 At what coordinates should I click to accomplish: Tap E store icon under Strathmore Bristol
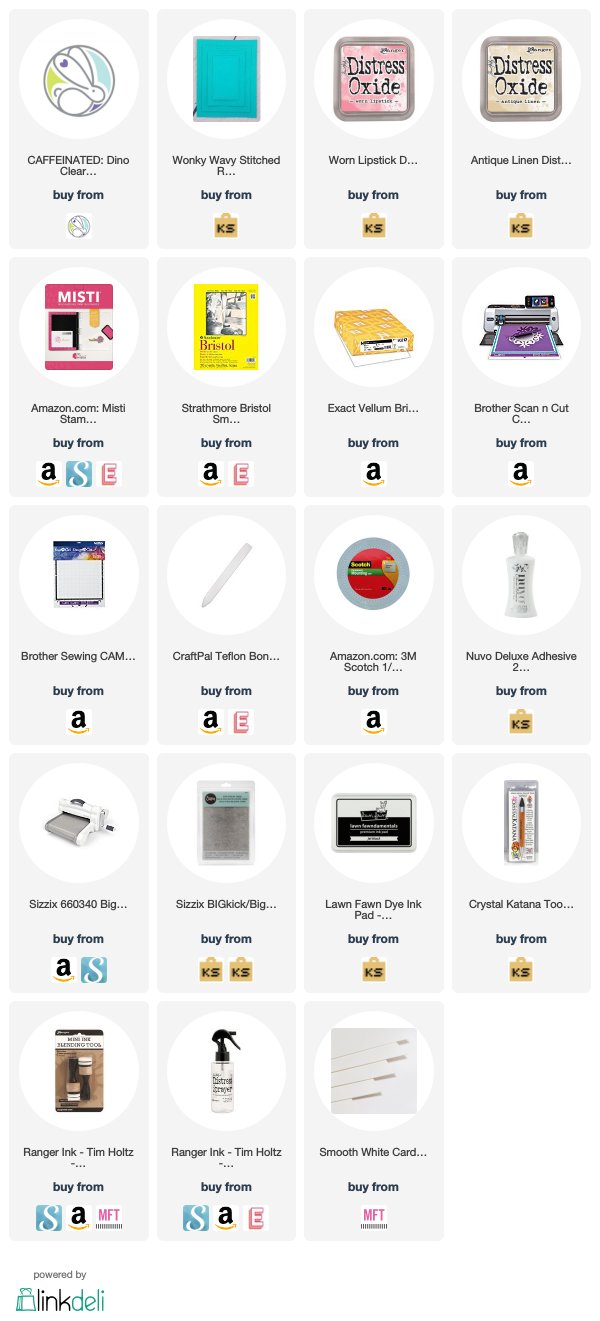(x=241, y=473)
